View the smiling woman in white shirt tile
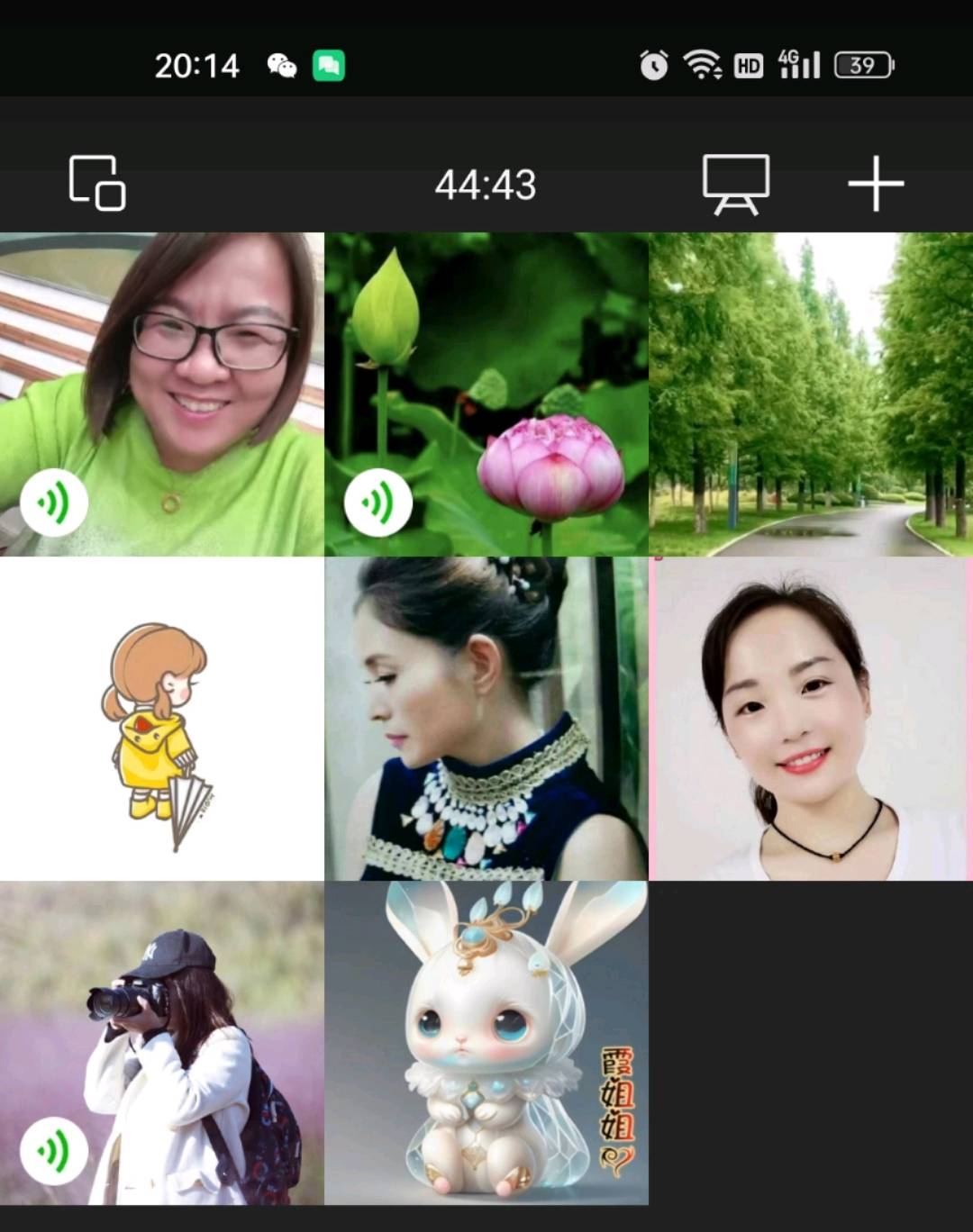This screenshot has width=973, height=1232. pyautogui.click(x=811, y=719)
